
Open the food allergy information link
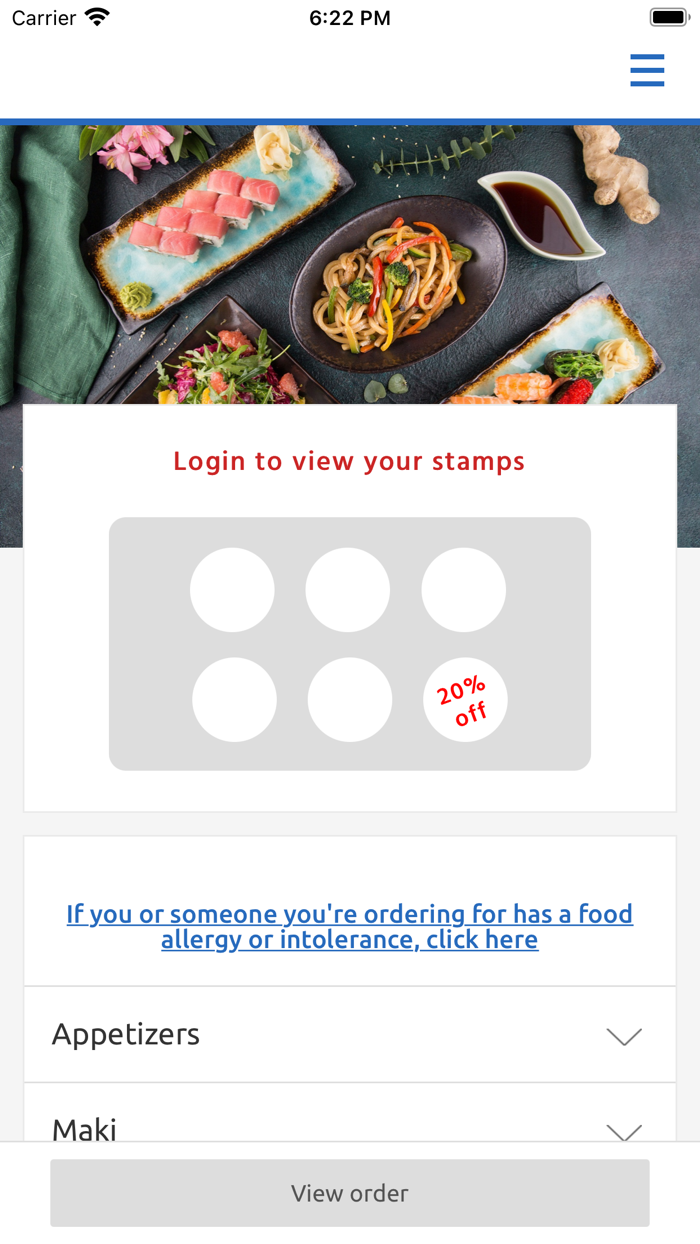[350, 926]
